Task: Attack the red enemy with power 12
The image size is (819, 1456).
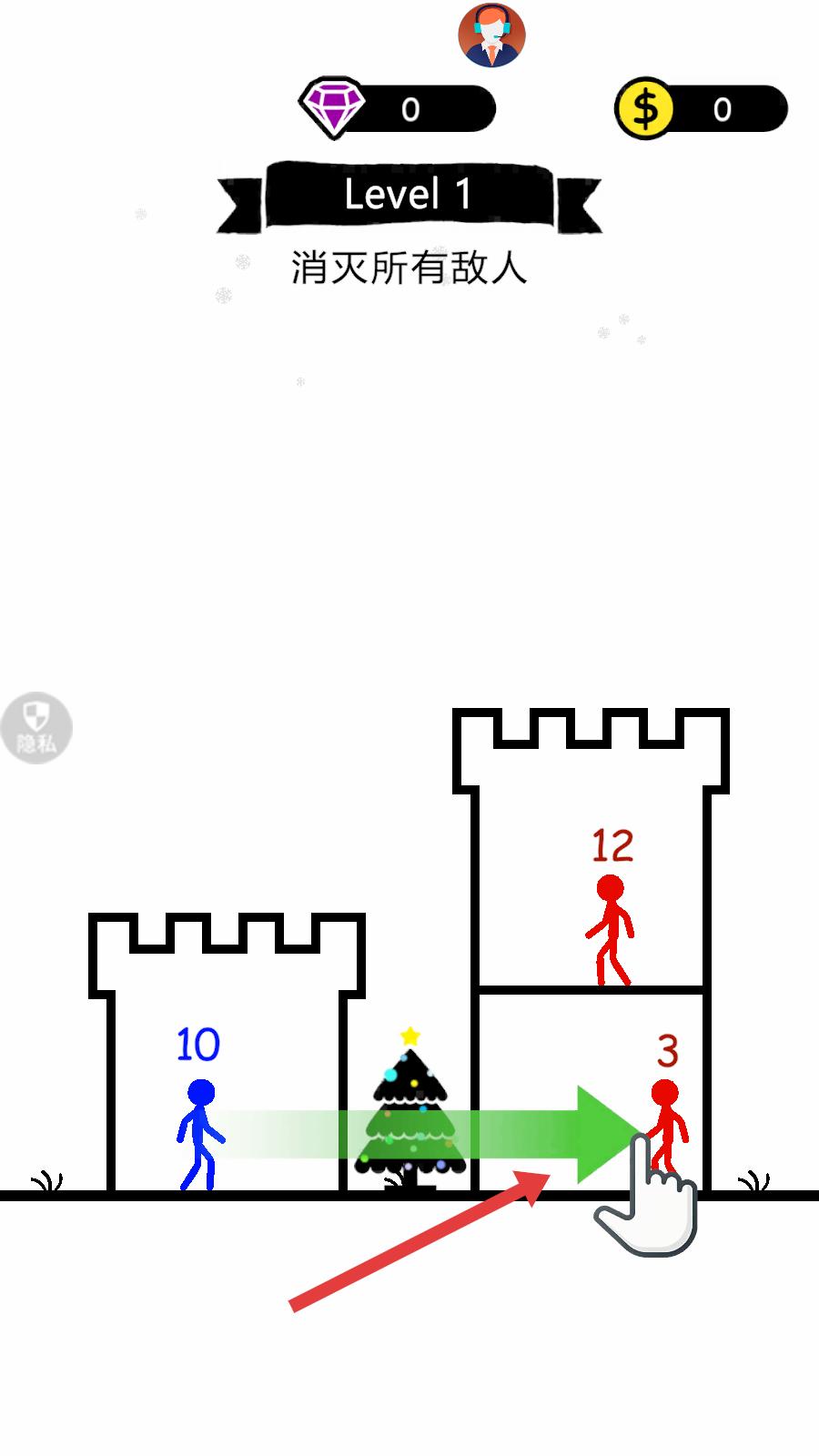Action: 610,928
